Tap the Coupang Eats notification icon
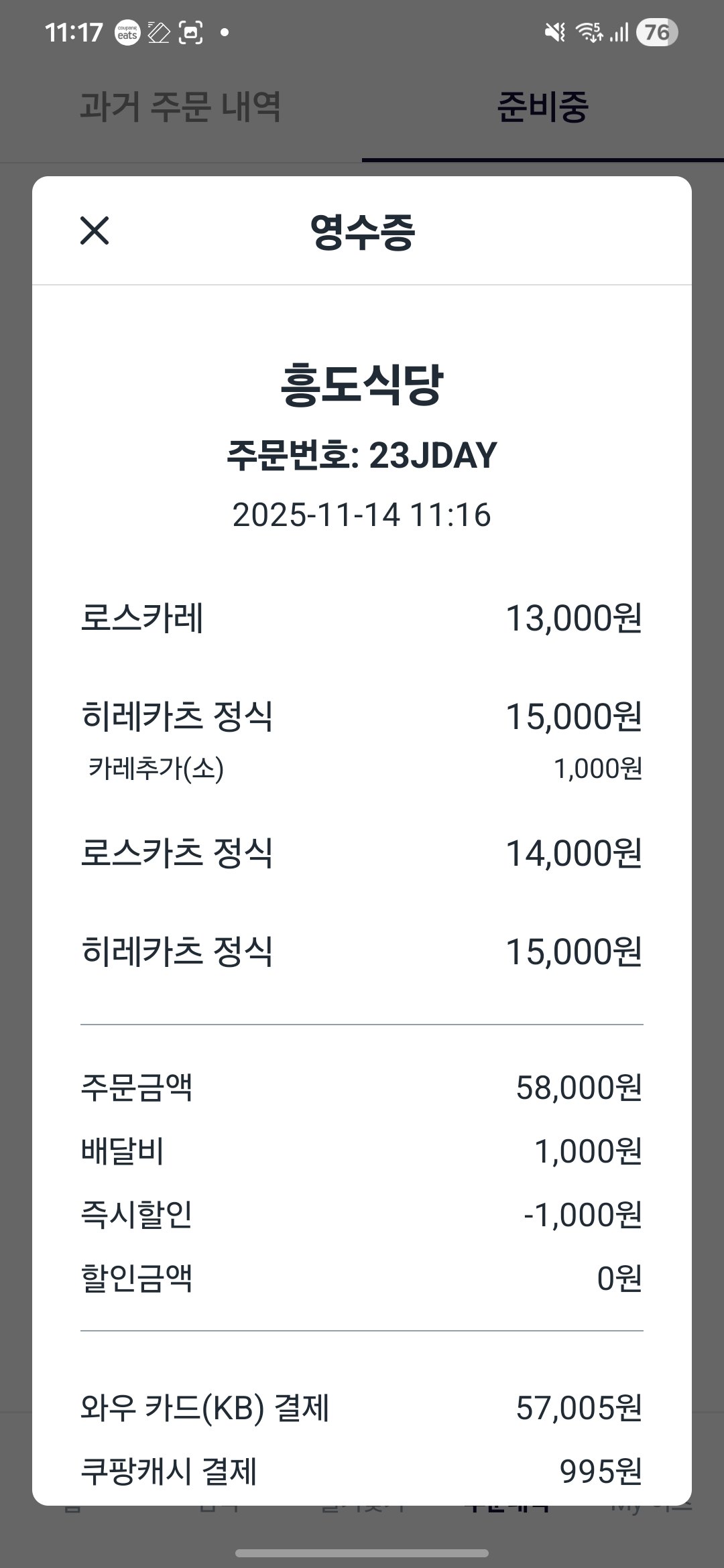This screenshot has width=724, height=1568. 126,31
